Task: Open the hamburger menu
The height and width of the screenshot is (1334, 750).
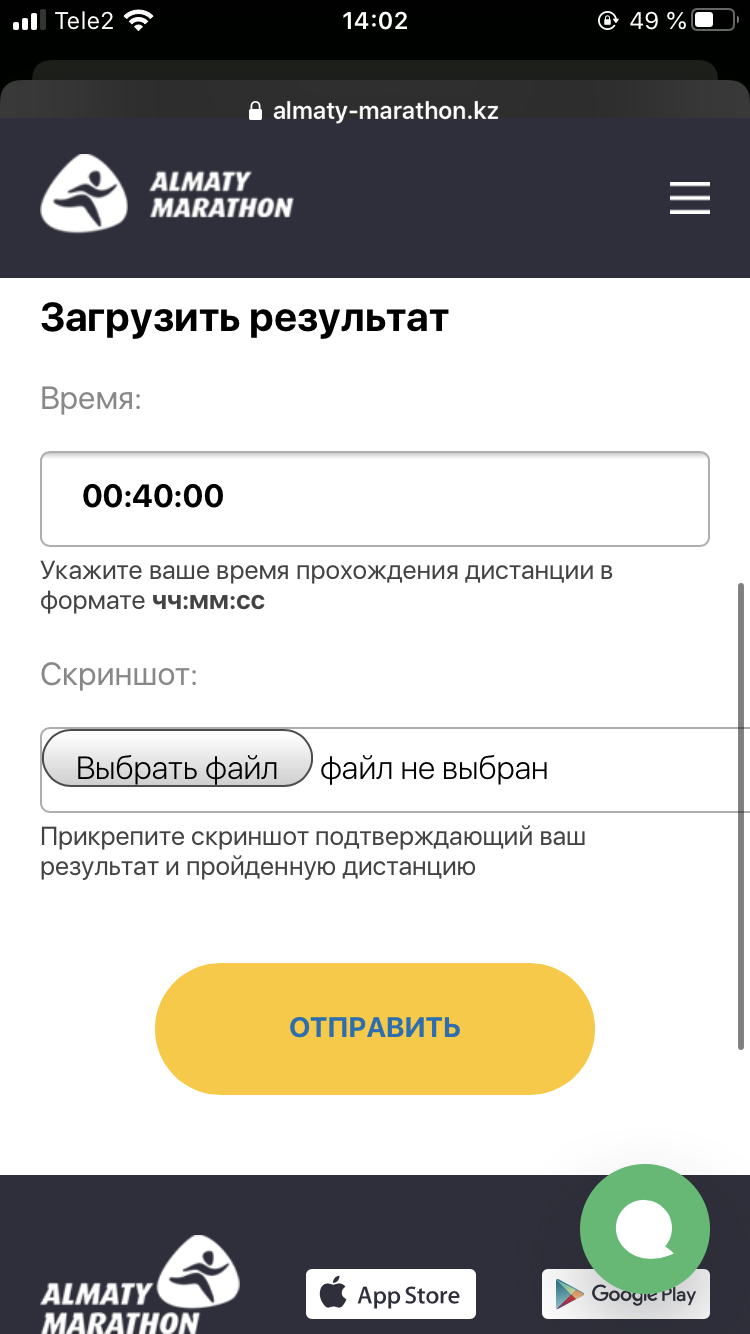Action: pyautogui.click(x=689, y=198)
